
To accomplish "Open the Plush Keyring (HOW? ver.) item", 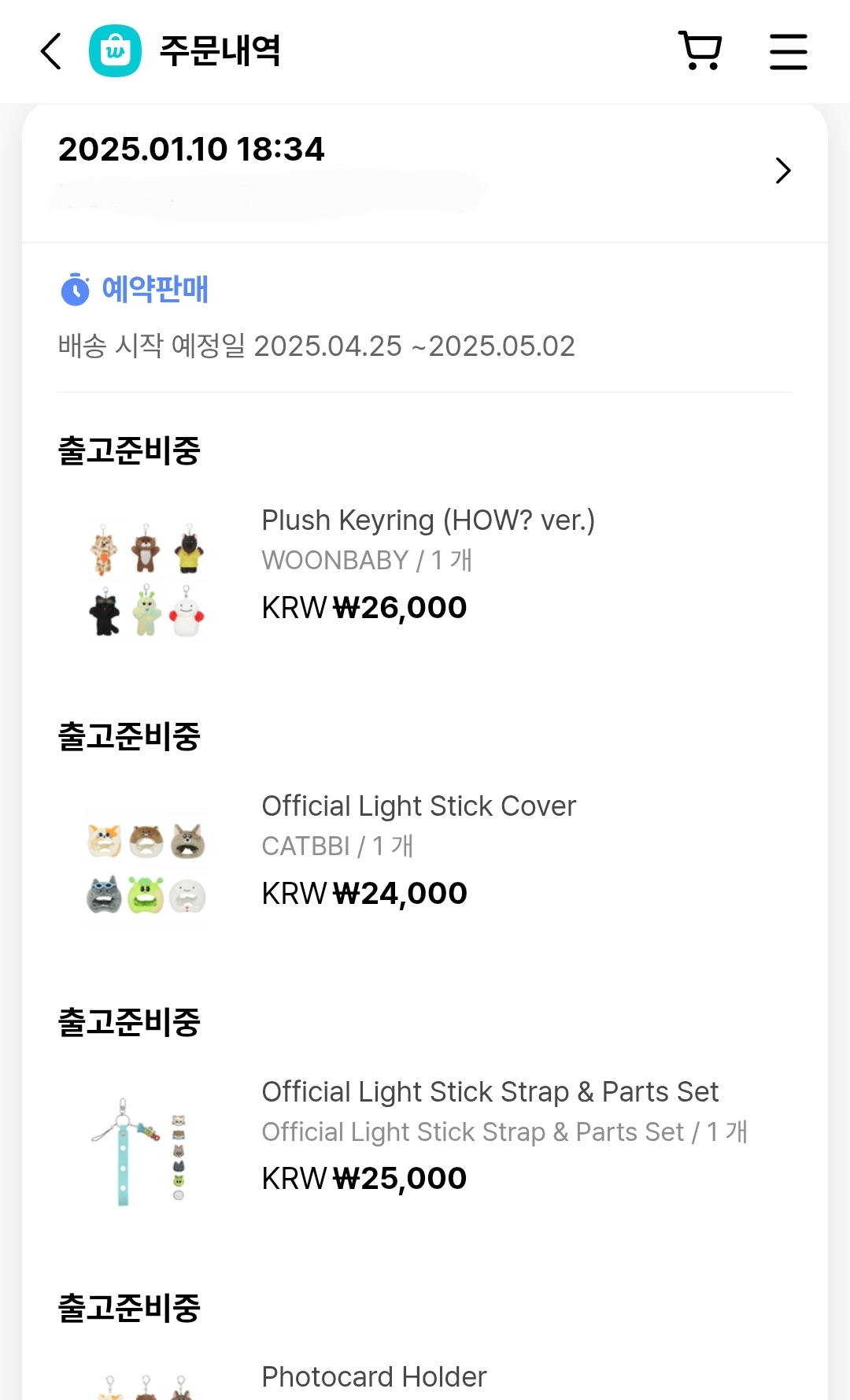I will point(425,580).
